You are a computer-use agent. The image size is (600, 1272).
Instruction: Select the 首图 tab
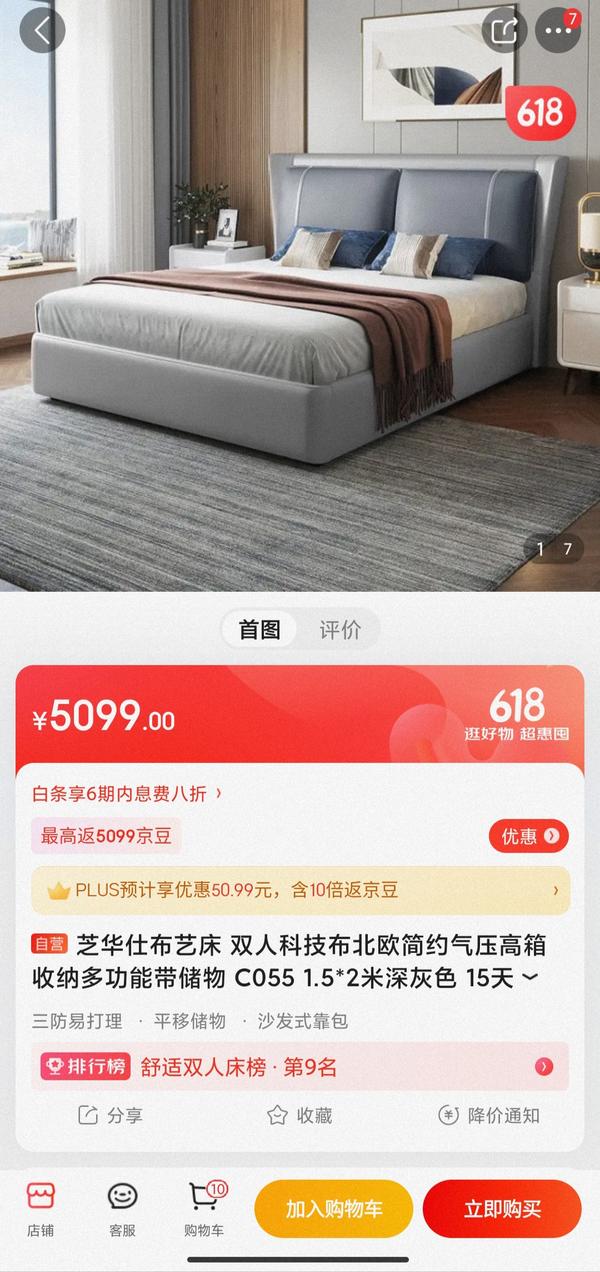[x=259, y=629]
